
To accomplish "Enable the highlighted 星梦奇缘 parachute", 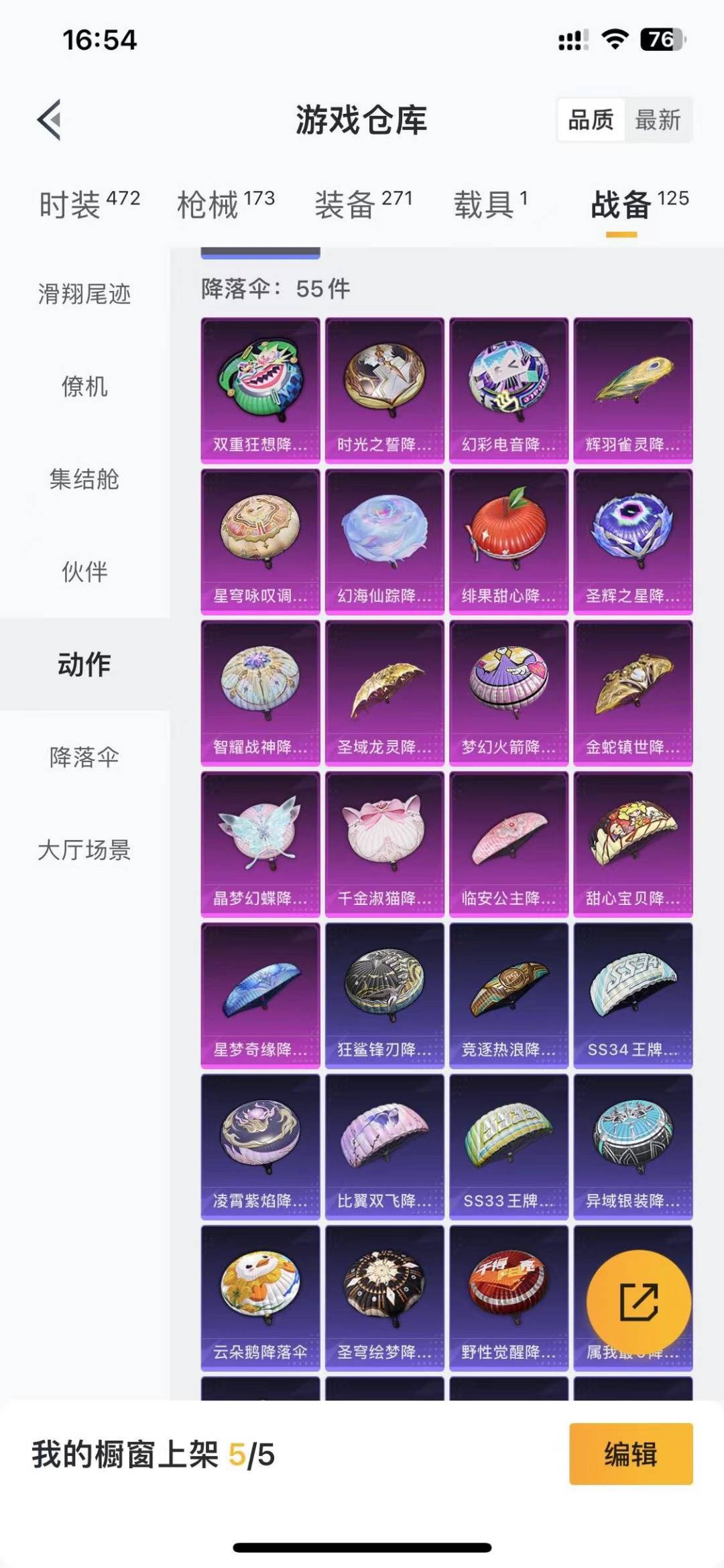I will [x=260, y=992].
